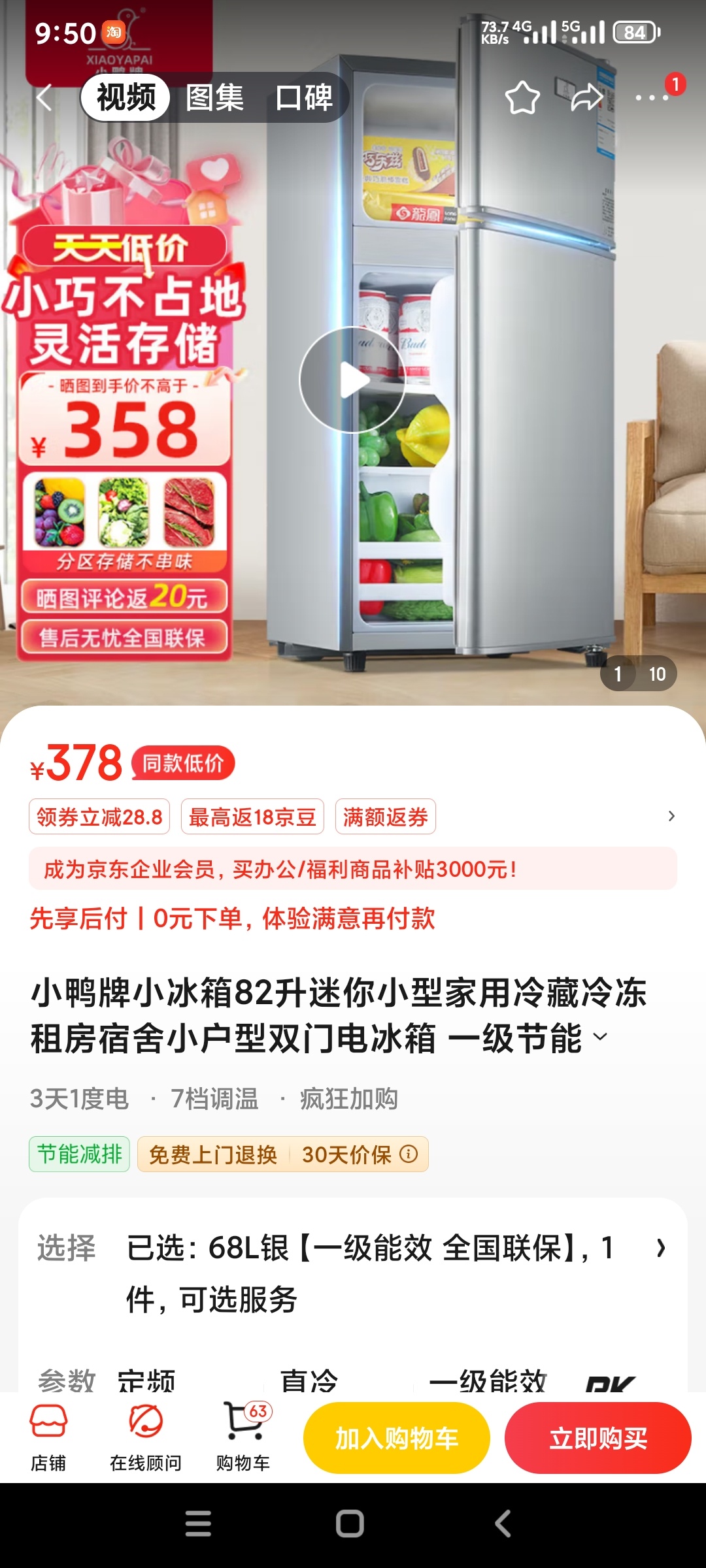The width and height of the screenshot is (706, 1568).
Task: Switch to the 图集 tab
Action: click(x=214, y=98)
